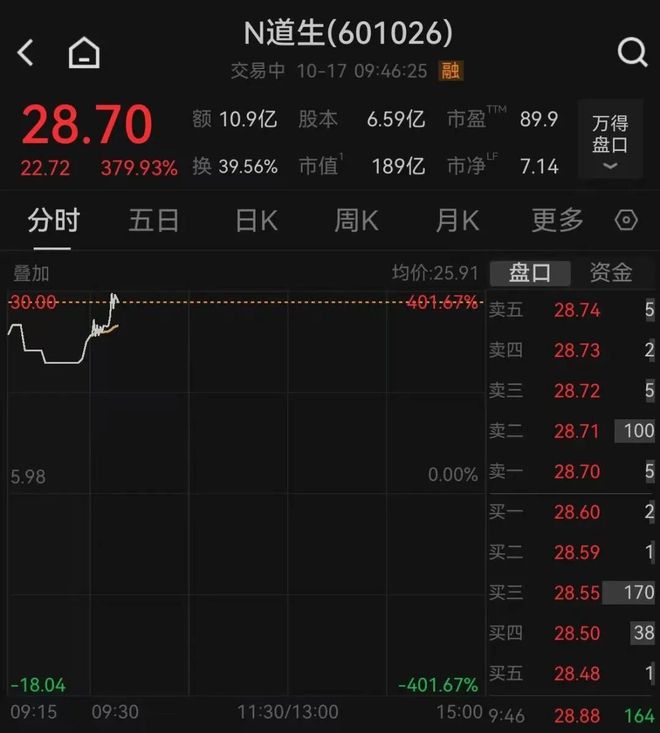Go back to the previous screen
The width and height of the screenshot is (660, 733).
pyautogui.click(x=26, y=52)
